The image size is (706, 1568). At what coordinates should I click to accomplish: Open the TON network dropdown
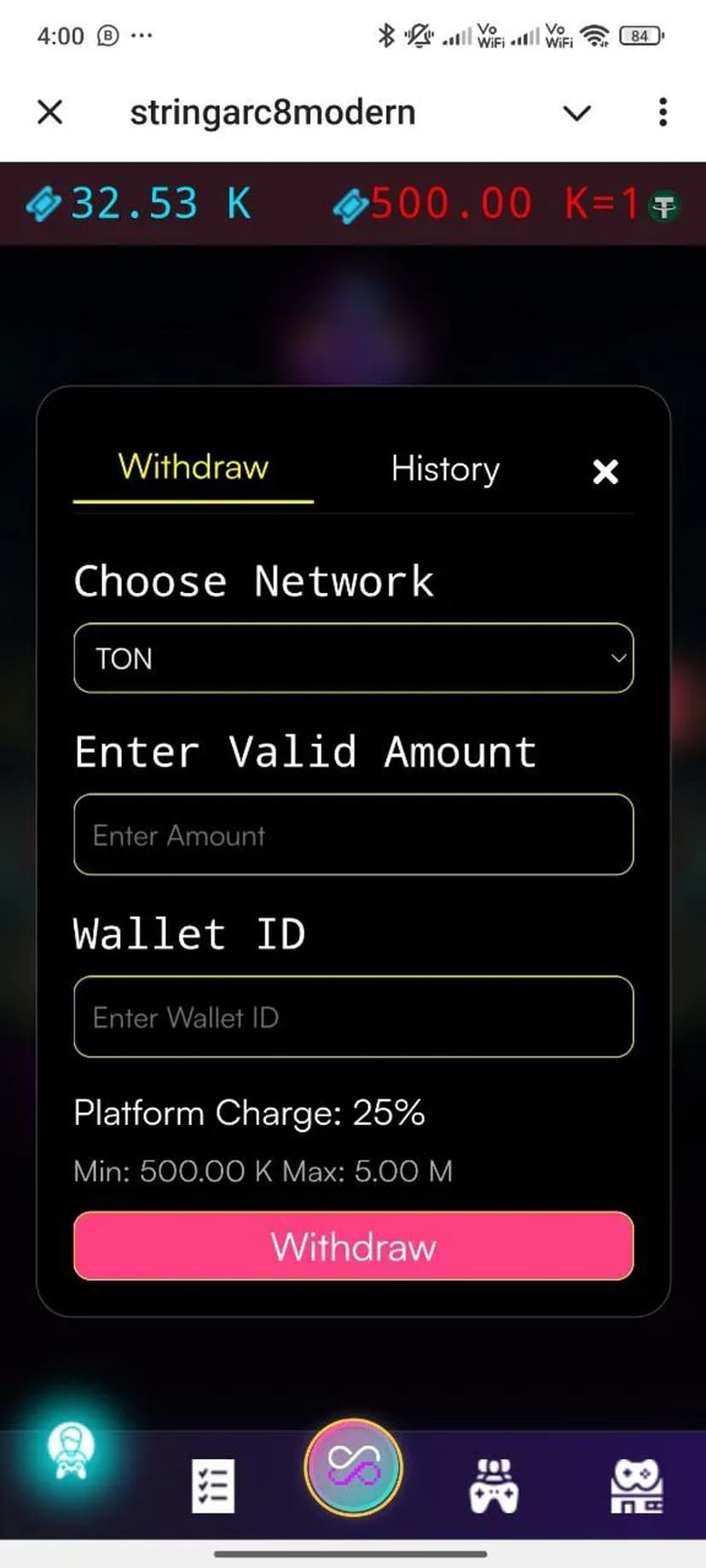click(353, 658)
